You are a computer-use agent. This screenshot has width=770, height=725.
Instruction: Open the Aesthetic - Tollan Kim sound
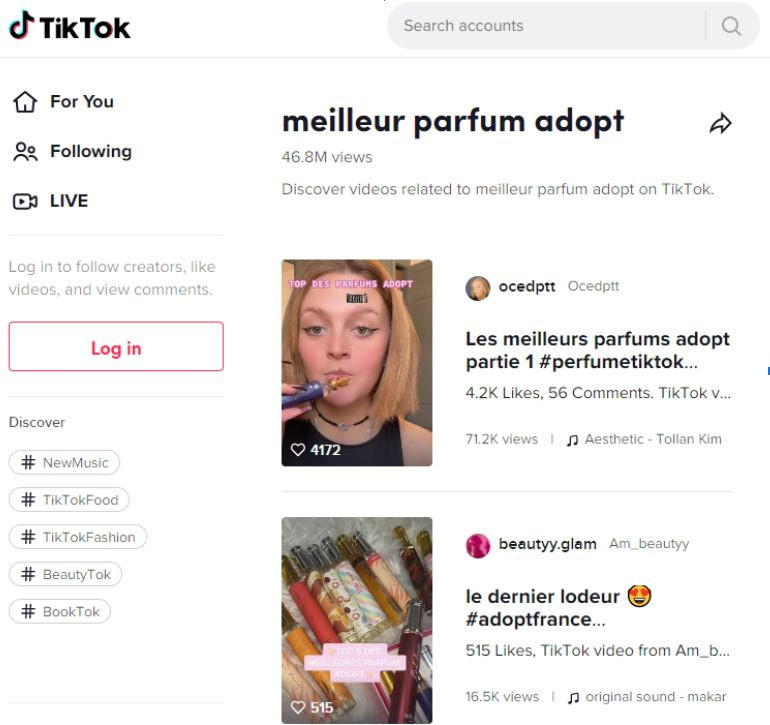[x=652, y=439]
